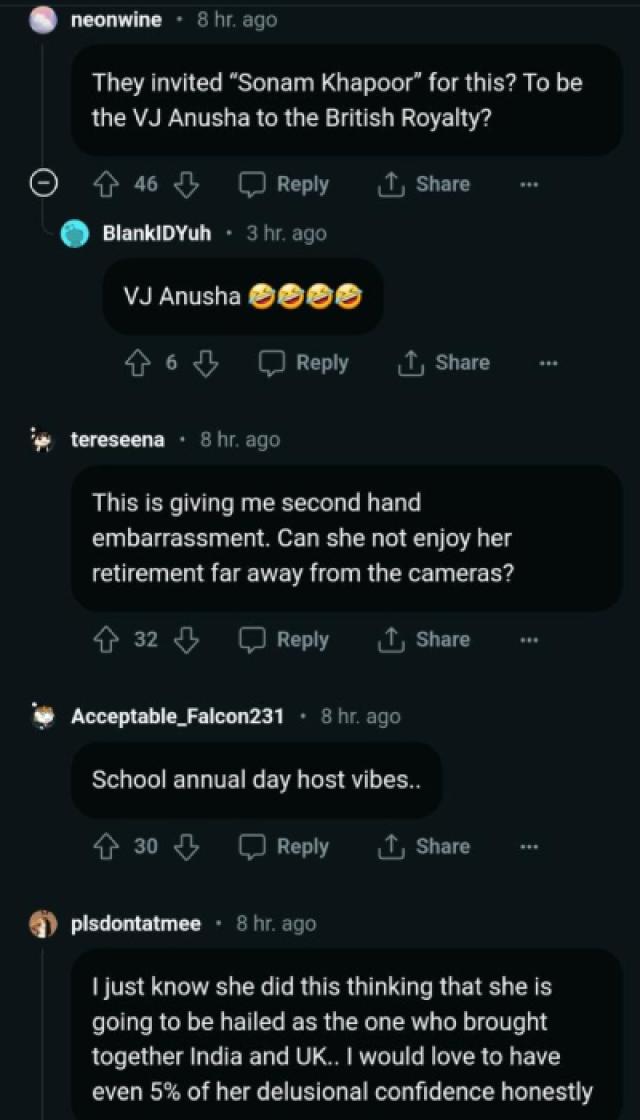The image size is (640, 1120).
Task: Reply to neonwine's comment
Action: tap(284, 184)
